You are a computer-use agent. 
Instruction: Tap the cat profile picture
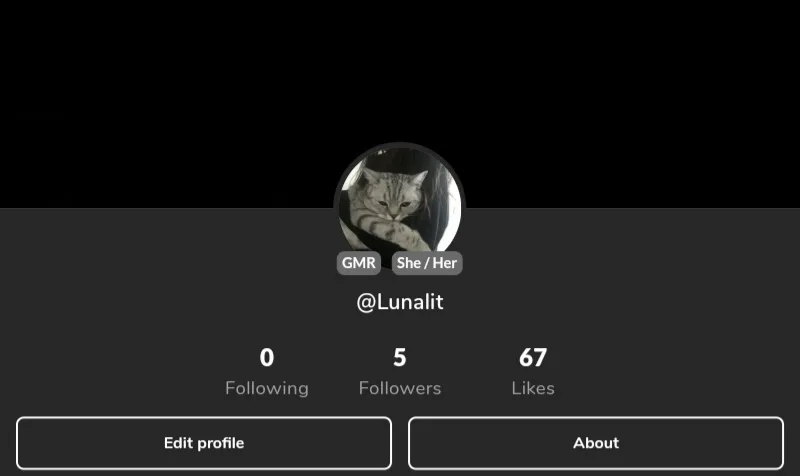[399, 200]
